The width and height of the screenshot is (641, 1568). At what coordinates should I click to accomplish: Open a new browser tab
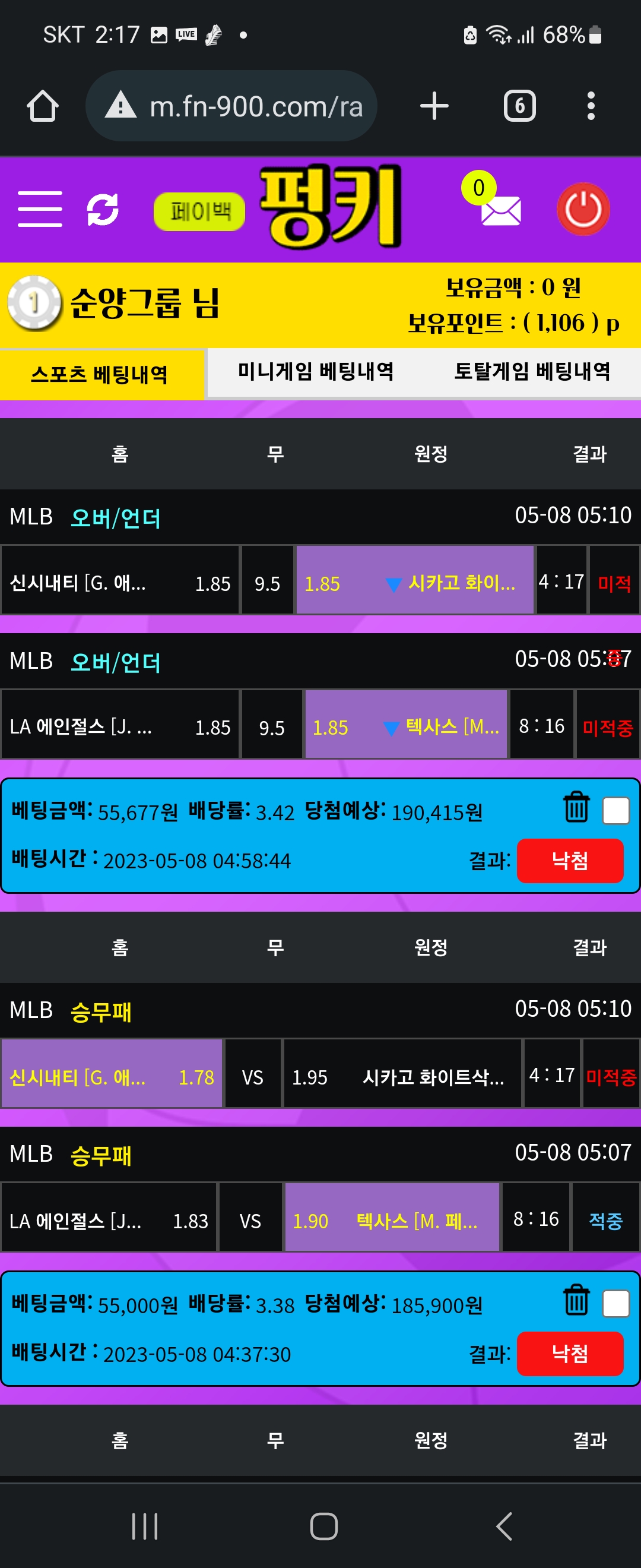434,106
